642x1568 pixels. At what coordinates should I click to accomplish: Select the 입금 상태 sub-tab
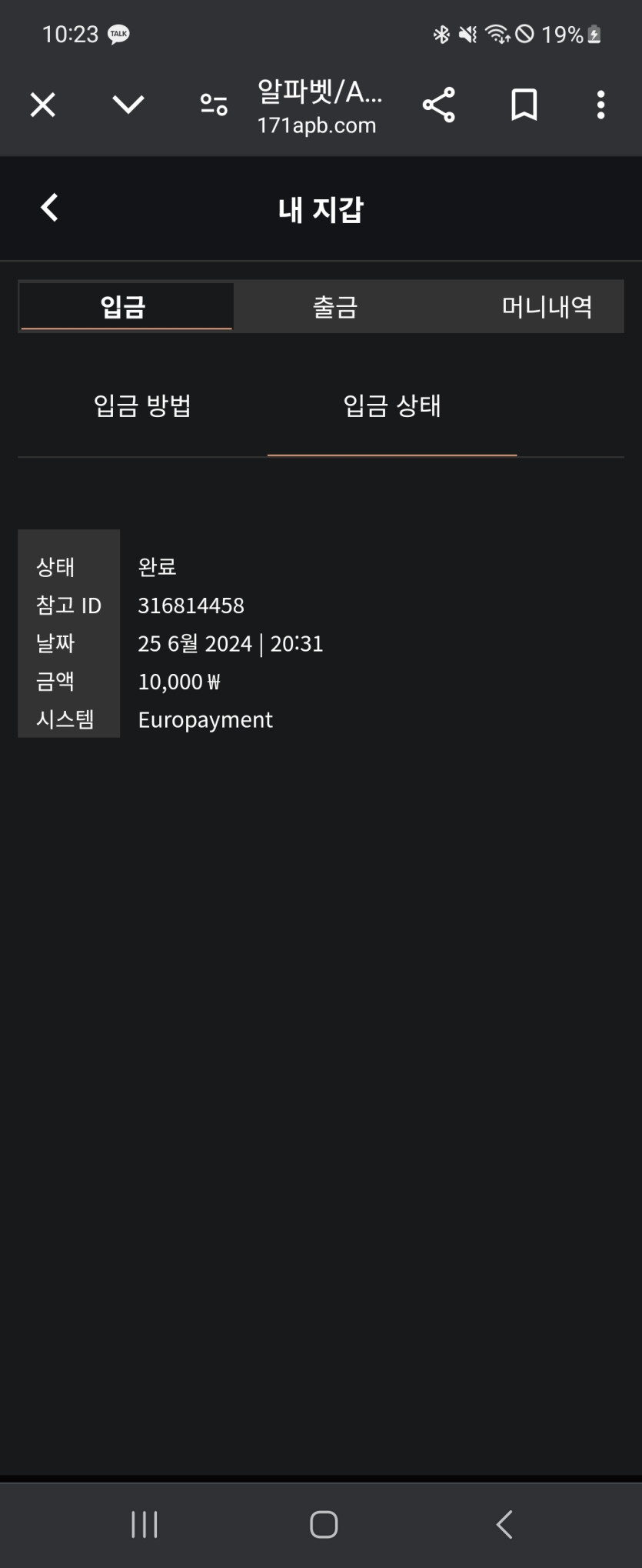pyautogui.click(x=392, y=405)
